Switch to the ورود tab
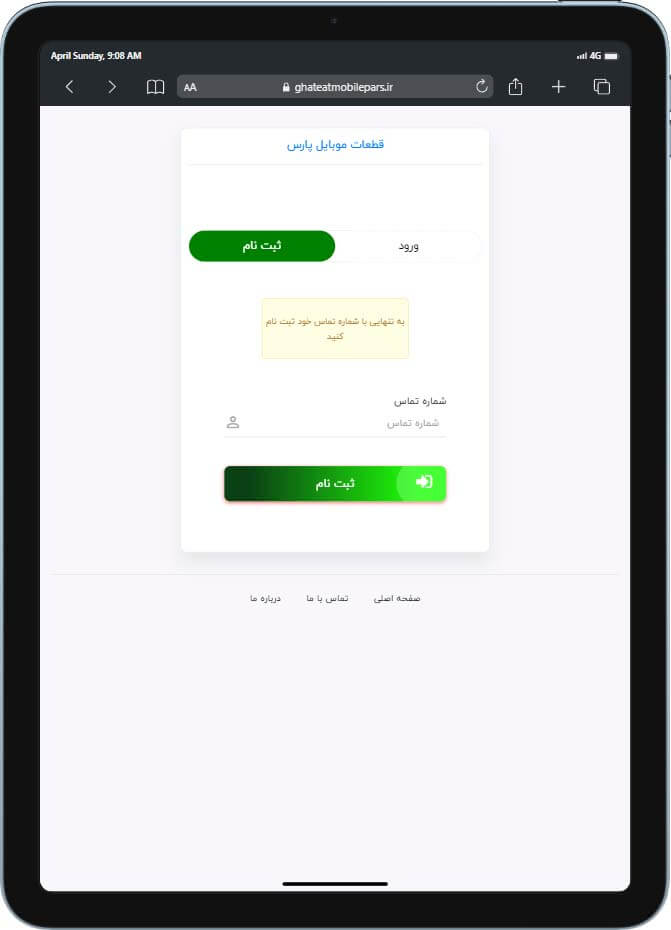Image resolution: width=671 pixels, height=930 pixels. coord(408,246)
